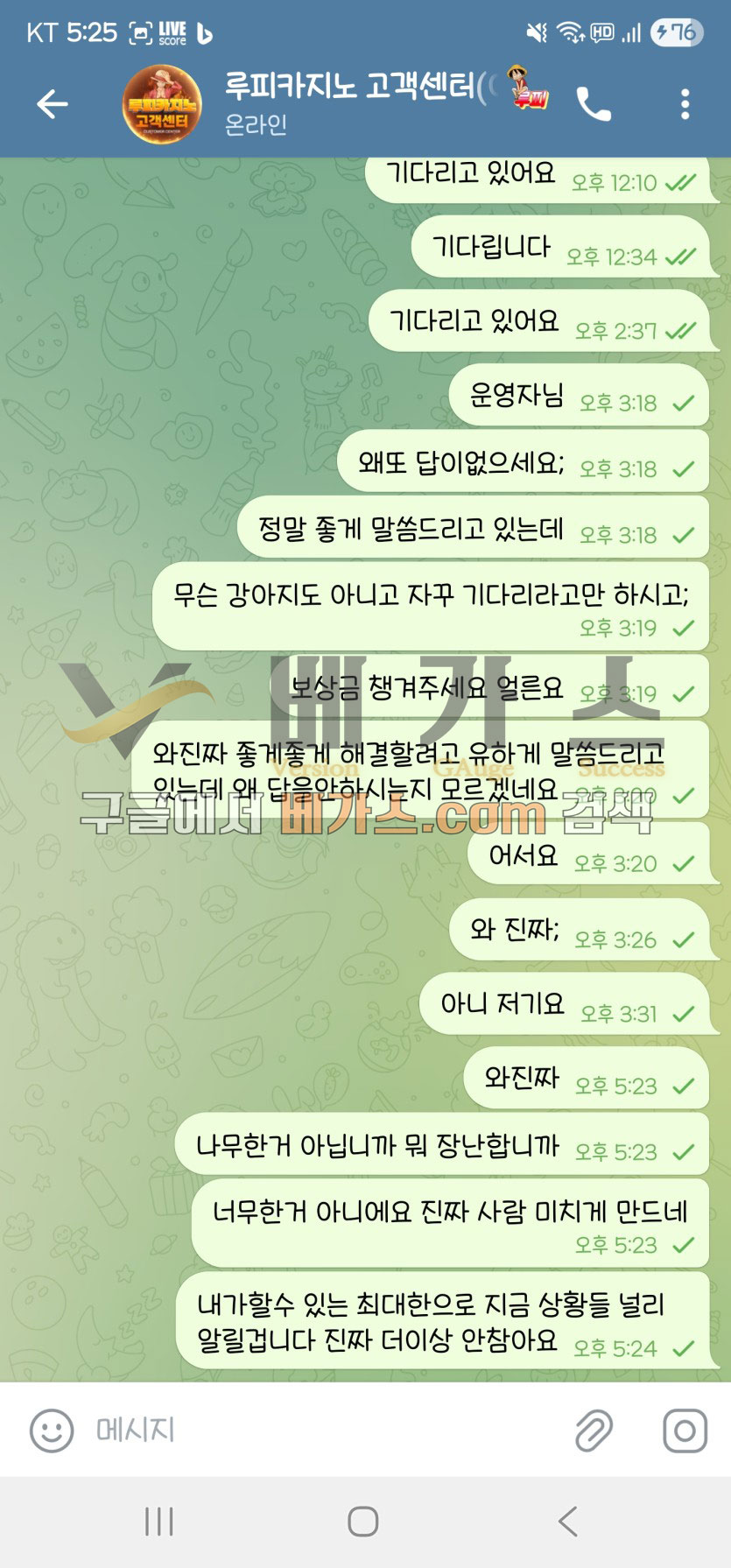Start a voice call
Screen dimensions: 731x1568
point(594,105)
